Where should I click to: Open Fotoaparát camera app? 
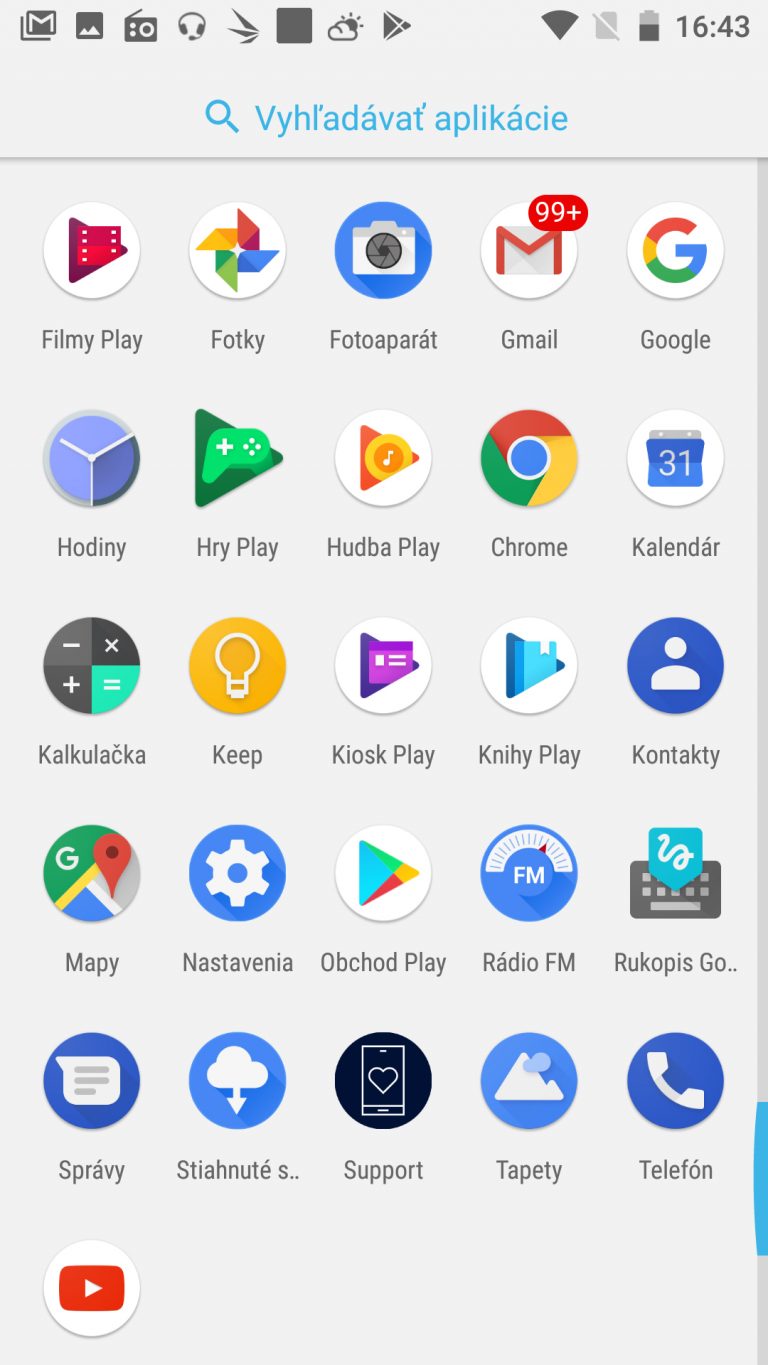click(x=383, y=251)
